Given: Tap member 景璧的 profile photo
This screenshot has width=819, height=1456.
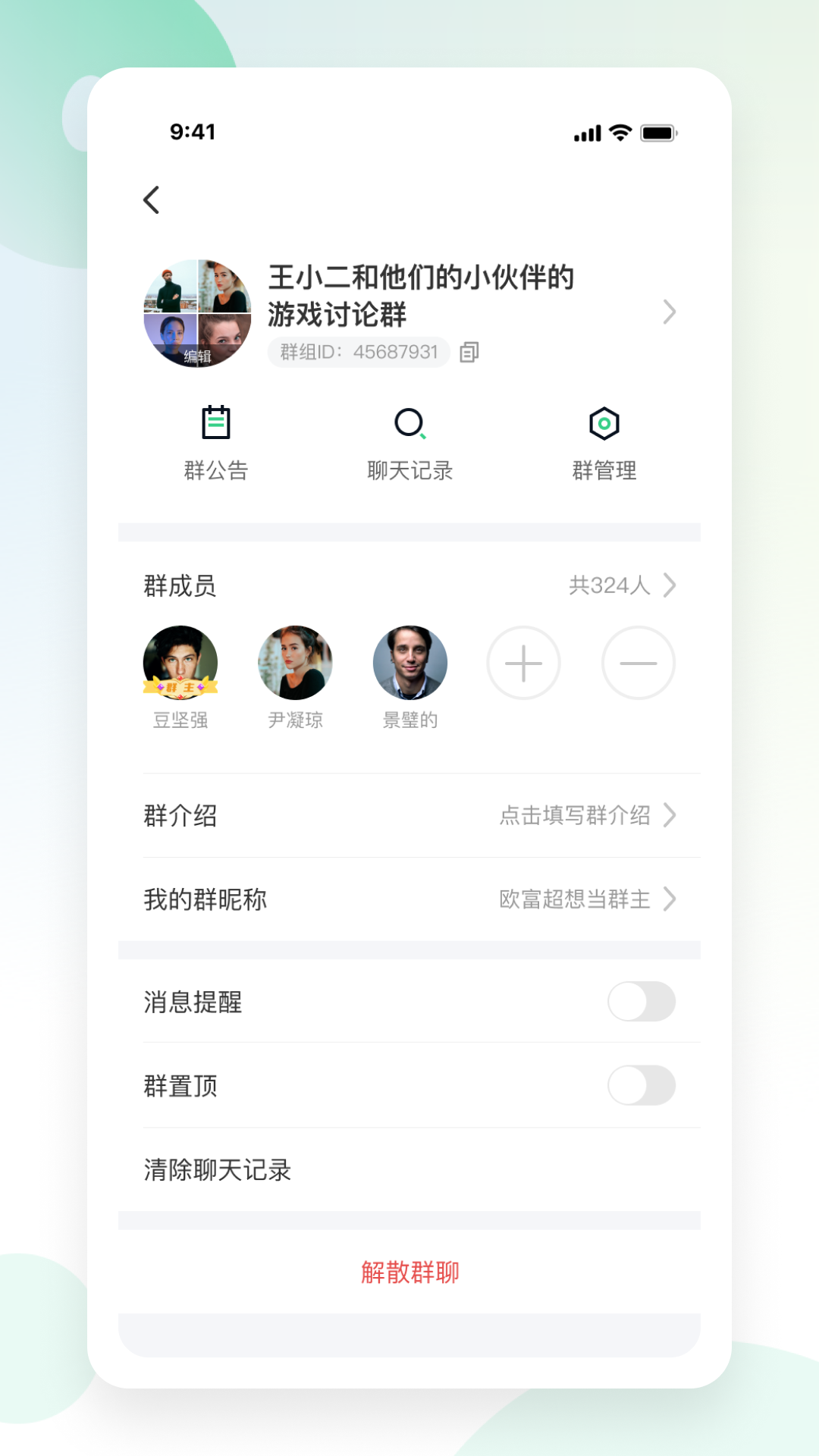Looking at the screenshot, I should (410, 662).
